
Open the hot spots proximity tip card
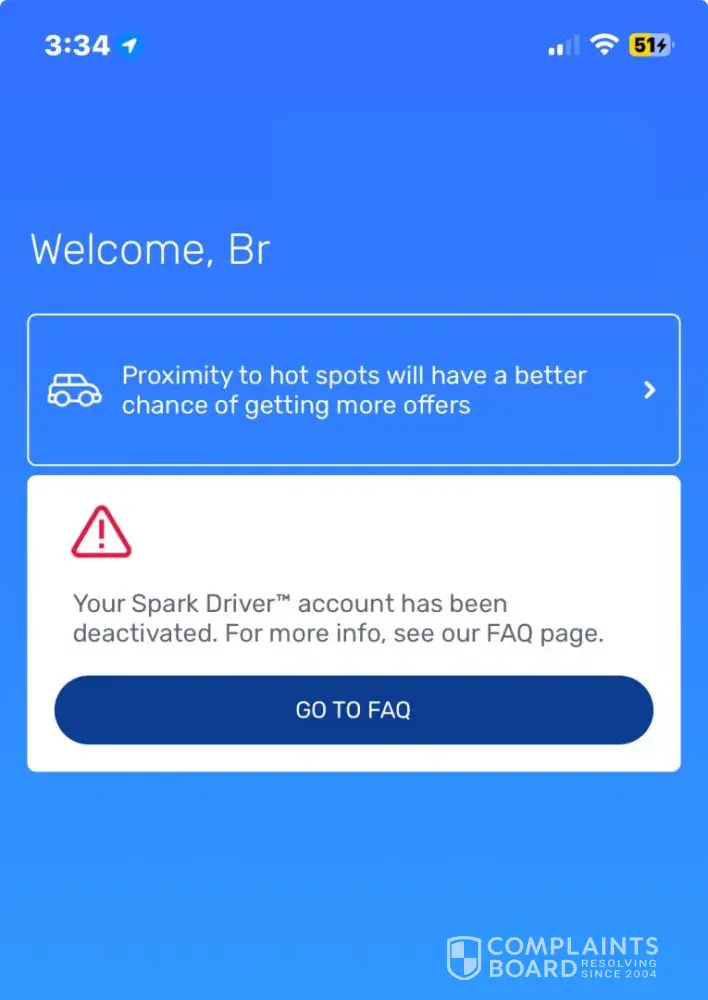tap(353, 390)
